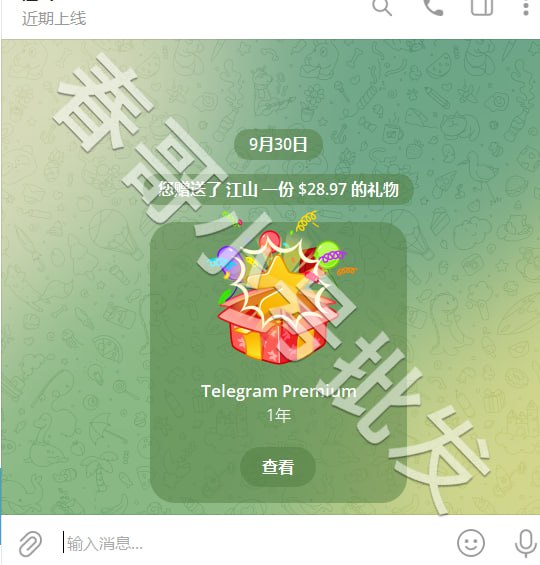Start a voice call
The image size is (540, 565).
tap(433, 7)
